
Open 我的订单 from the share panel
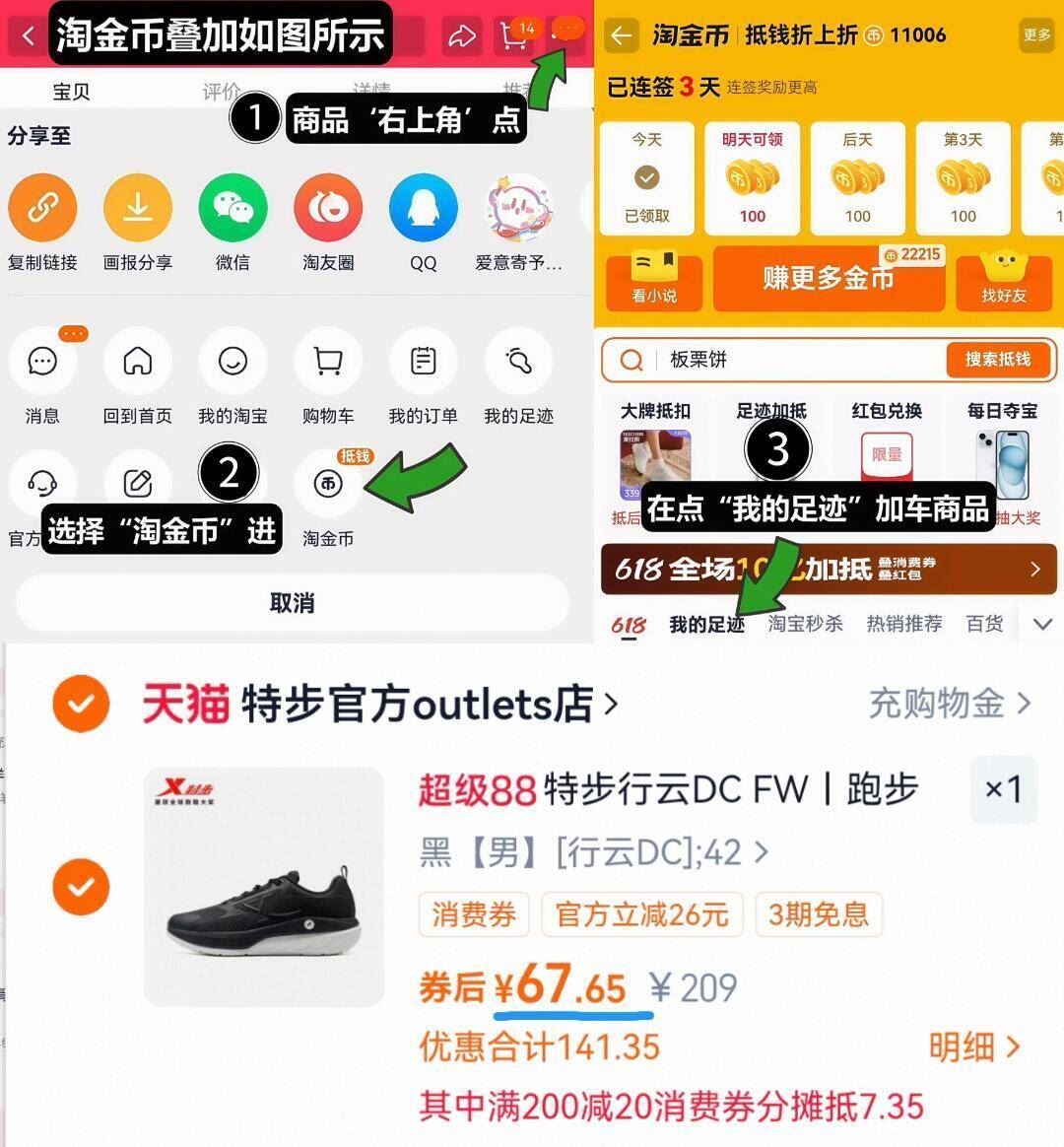click(423, 362)
